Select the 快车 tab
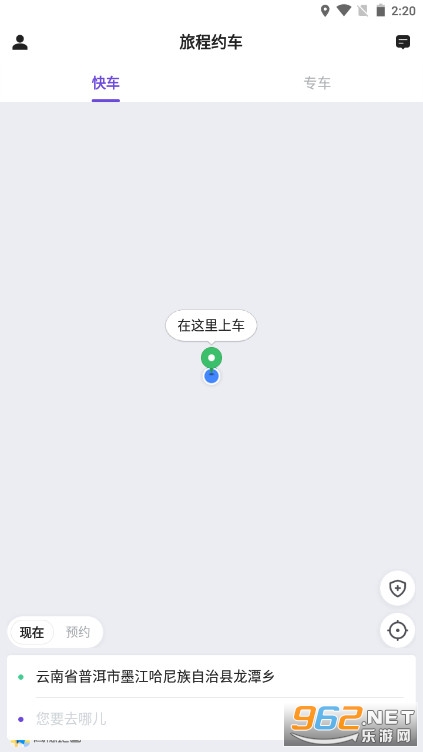Image resolution: width=423 pixels, height=752 pixels. 106,83
